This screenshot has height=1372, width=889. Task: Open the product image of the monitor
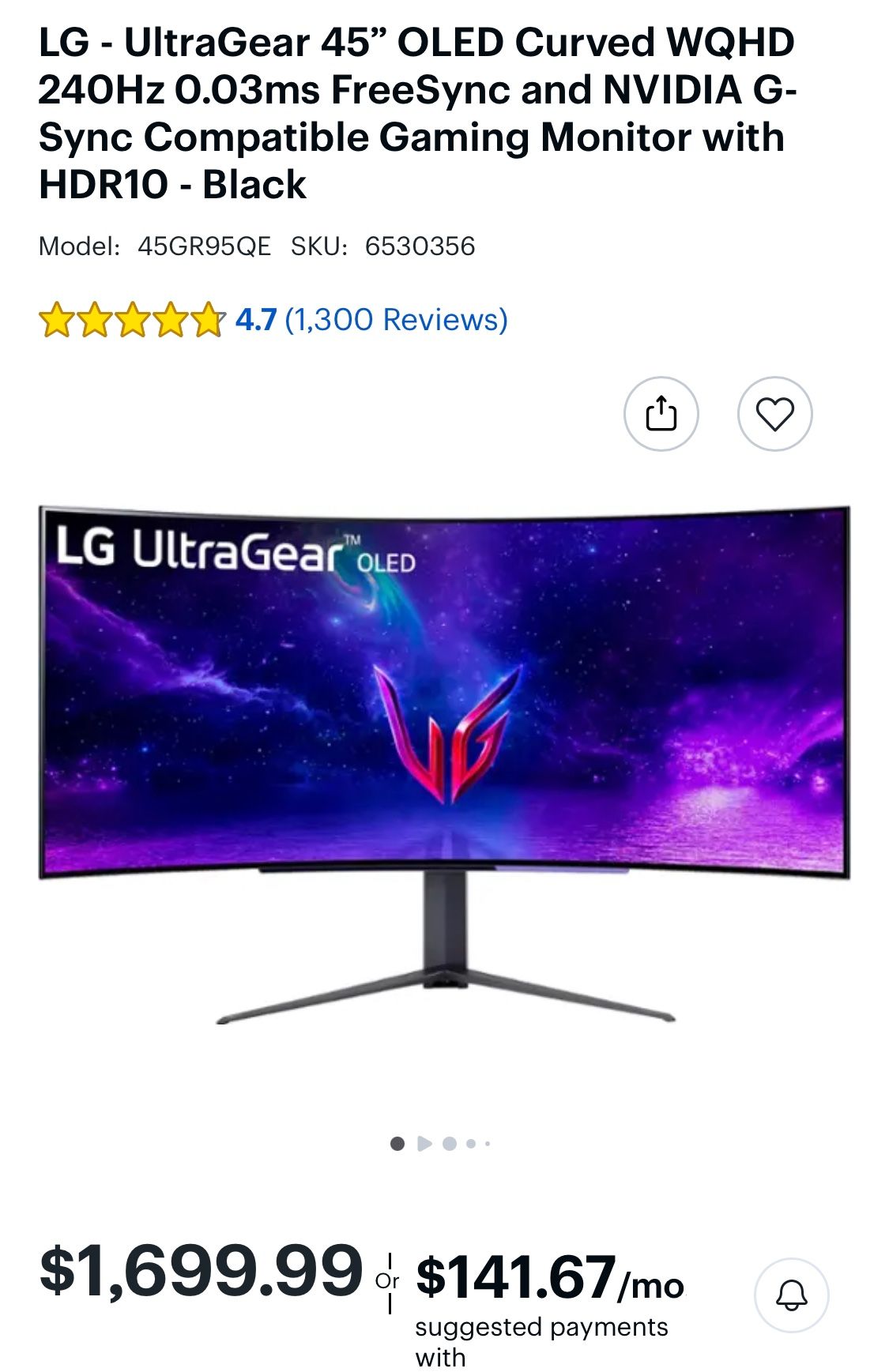[444, 765]
